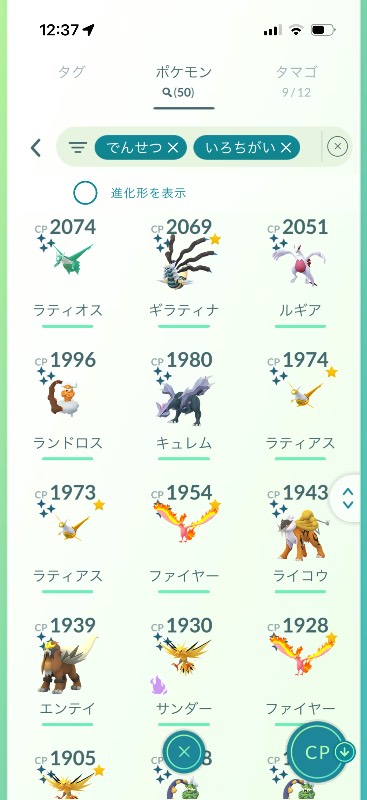Open ラティアス CP 1974
Screen dimensions: 367x800
coord(300,406)
